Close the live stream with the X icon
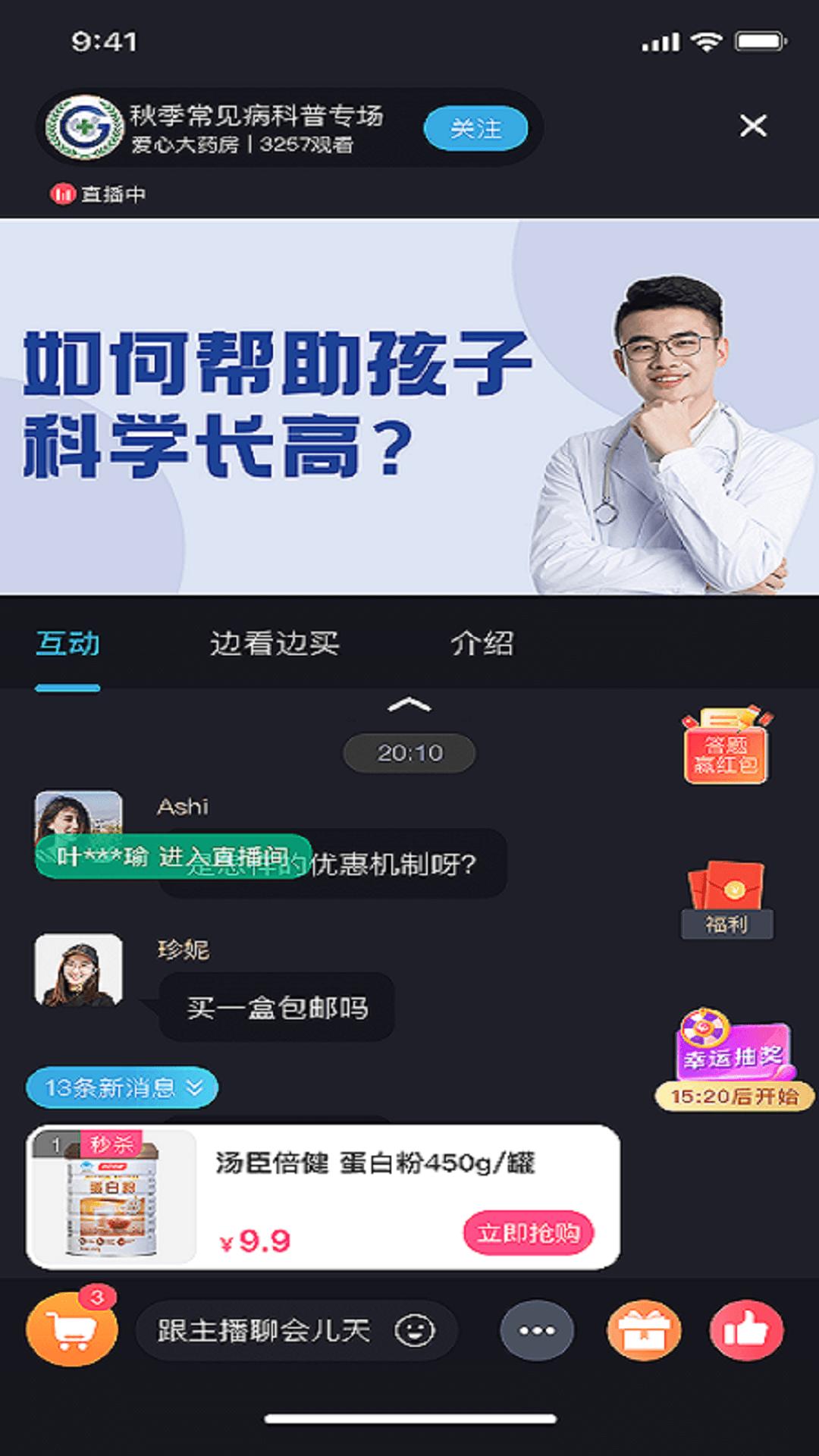This screenshot has height=1456, width=819. (x=753, y=126)
